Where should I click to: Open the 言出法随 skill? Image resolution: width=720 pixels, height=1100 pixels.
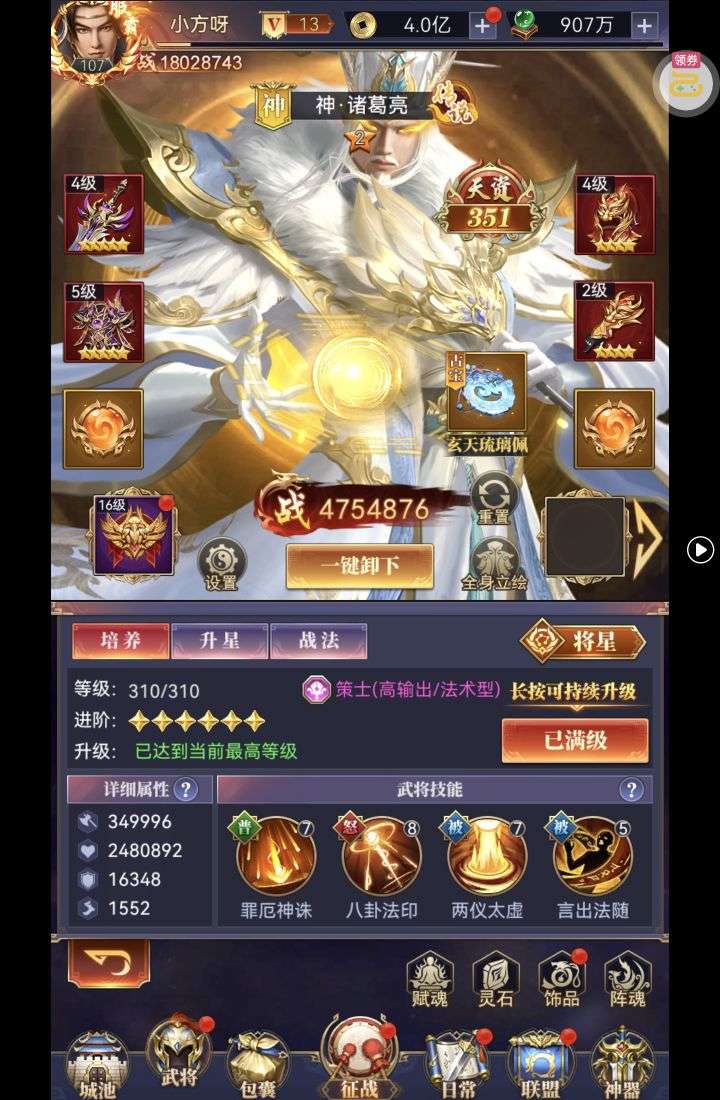593,857
